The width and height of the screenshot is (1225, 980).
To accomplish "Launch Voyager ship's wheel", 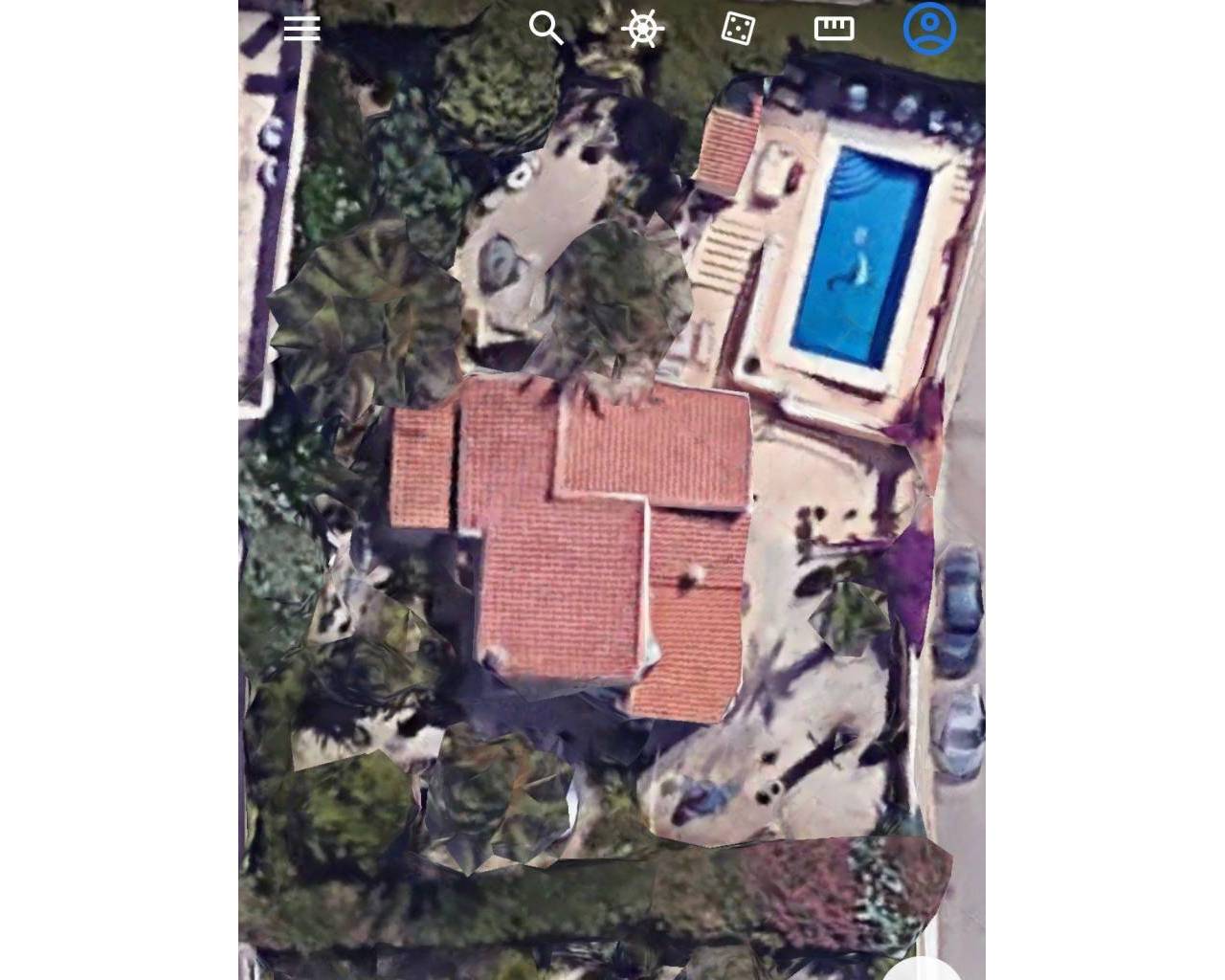I will (642, 29).
